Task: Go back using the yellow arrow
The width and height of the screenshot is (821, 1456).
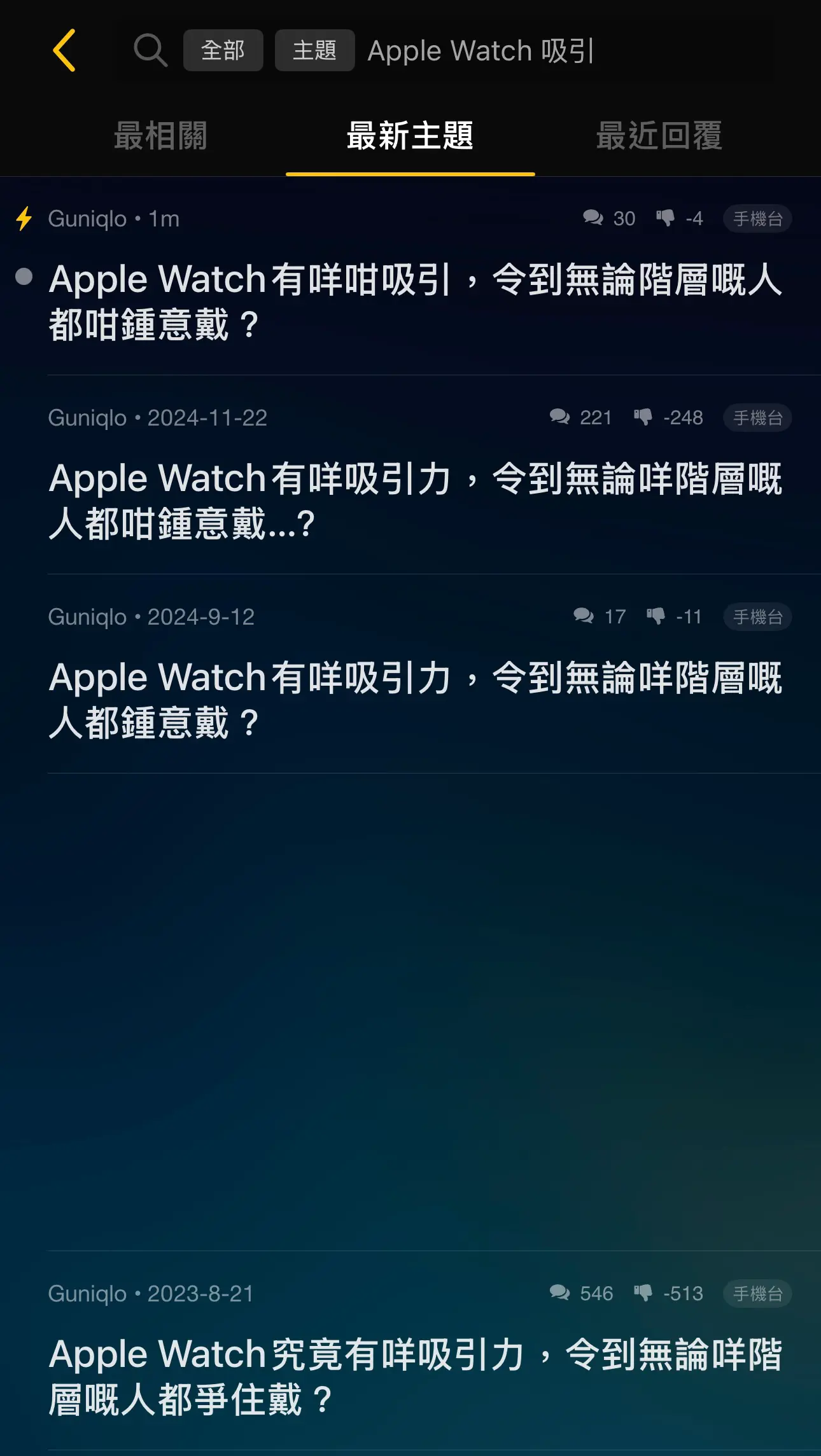Action: (x=64, y=50)
